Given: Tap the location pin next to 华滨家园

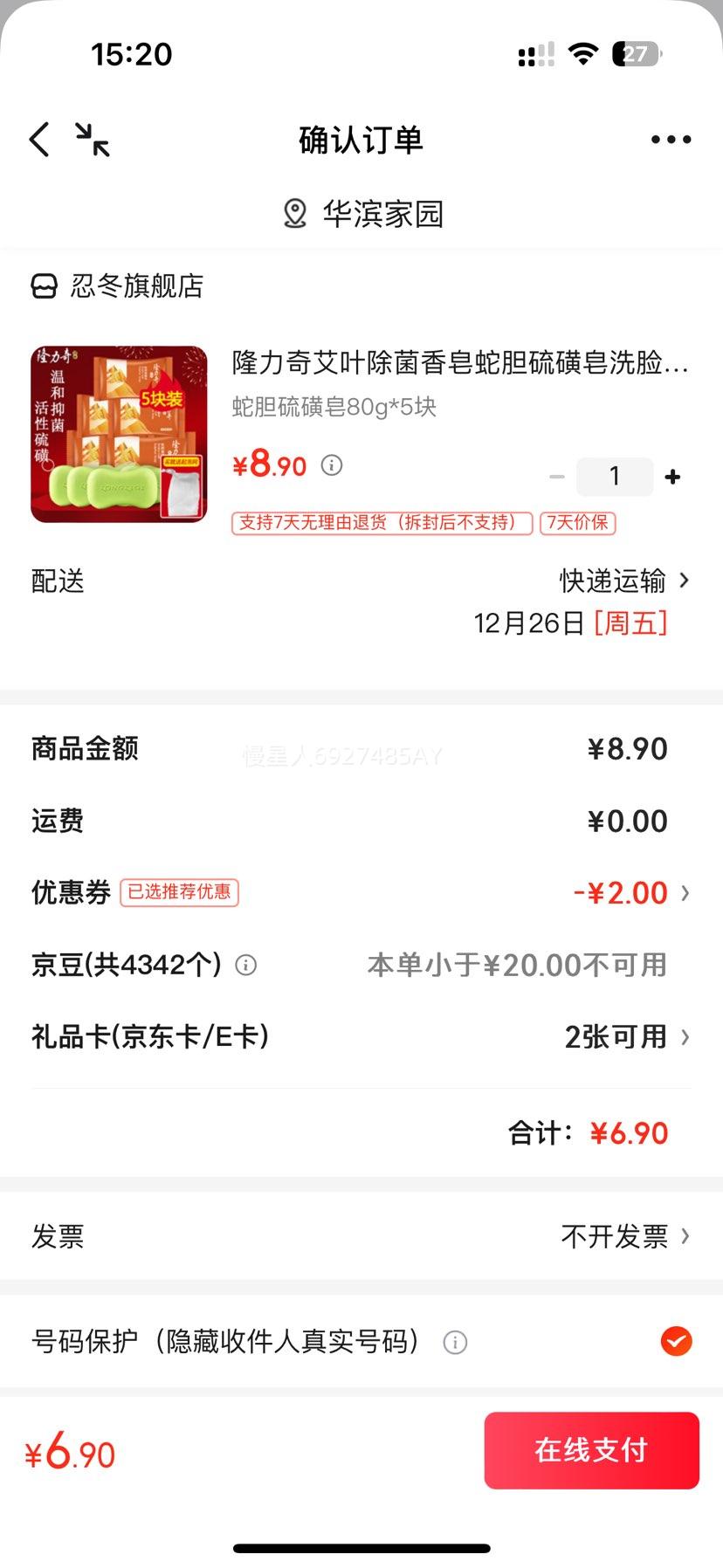Looking at the screenshot, I should (293, 212).
